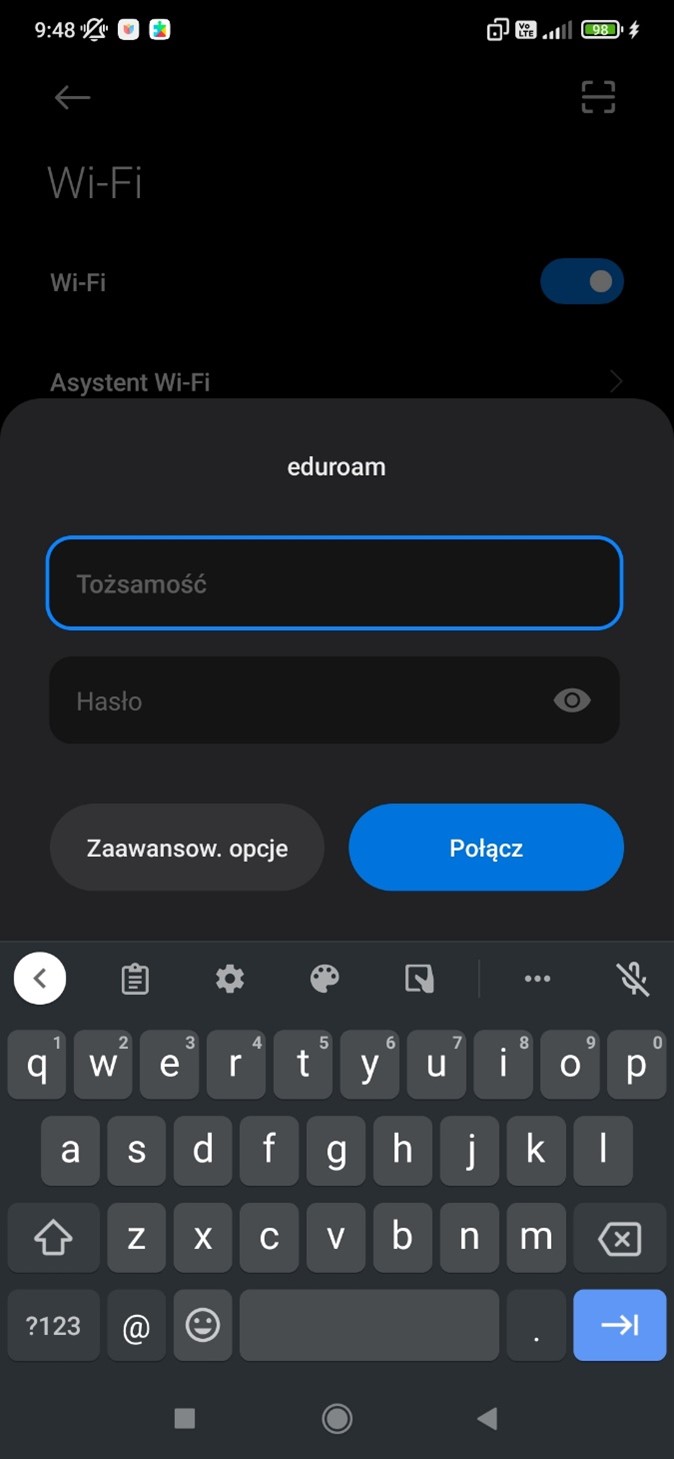Open keyboard settings gear
Image resolution: width=674 pixels, height=1459 pixels.
[x=230, y=979]
